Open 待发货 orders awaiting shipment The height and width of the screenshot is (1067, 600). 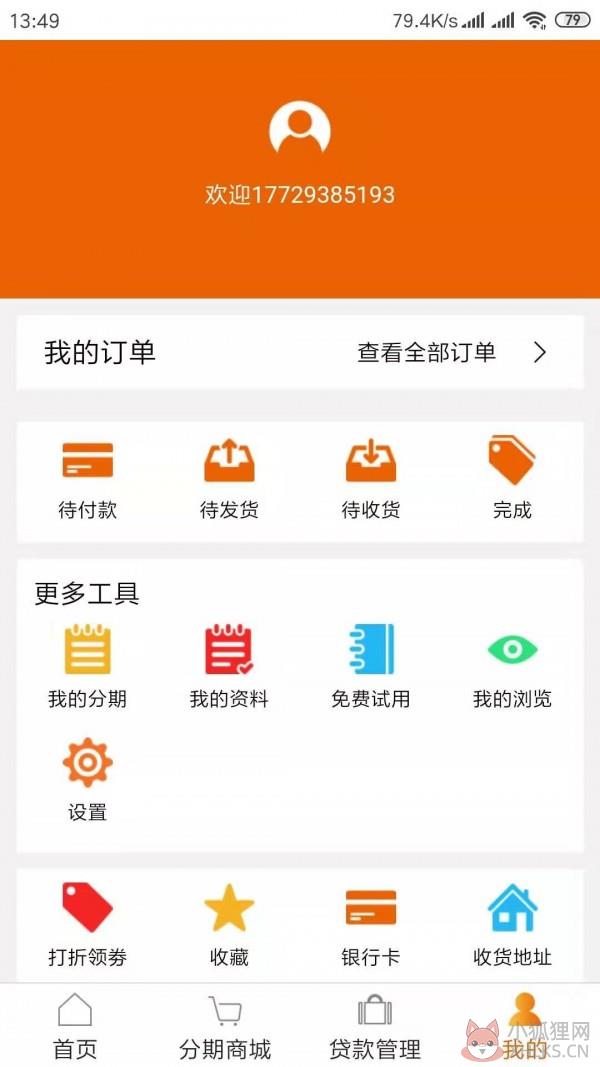(229, 480)
